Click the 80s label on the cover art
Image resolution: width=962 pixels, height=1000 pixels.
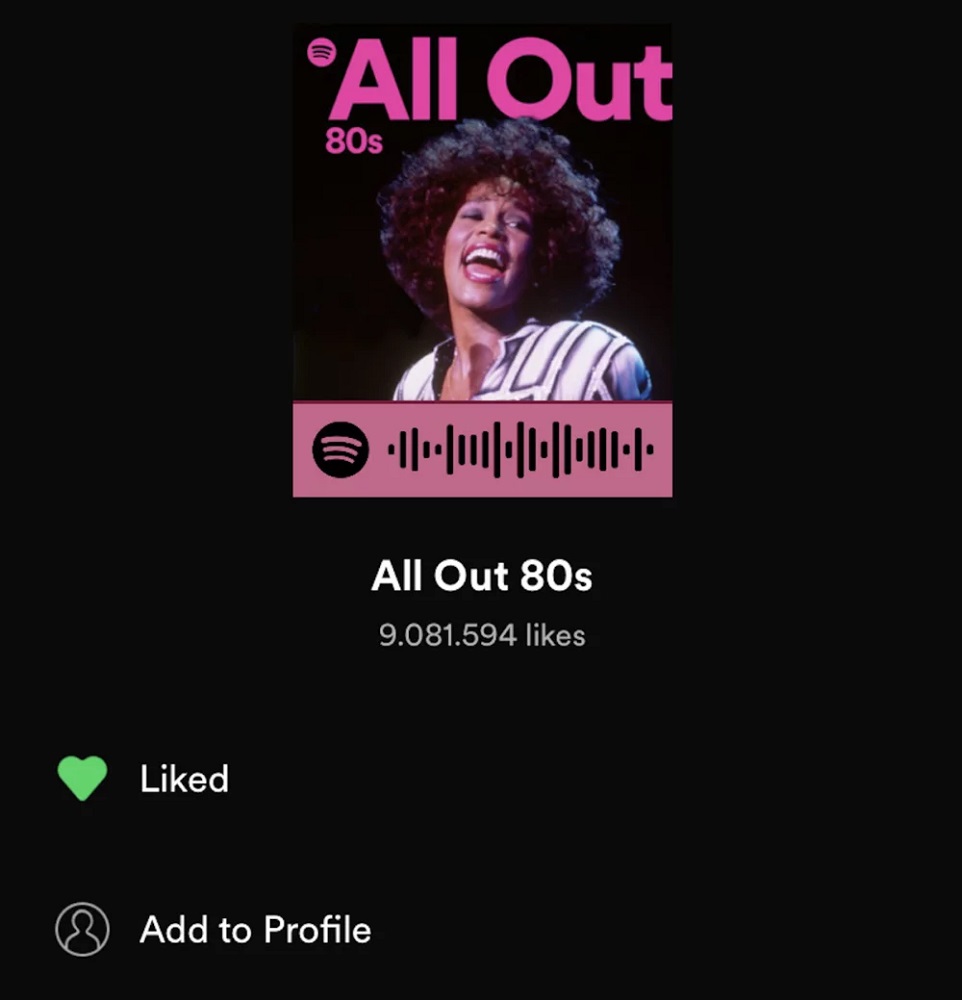(354, 142)
